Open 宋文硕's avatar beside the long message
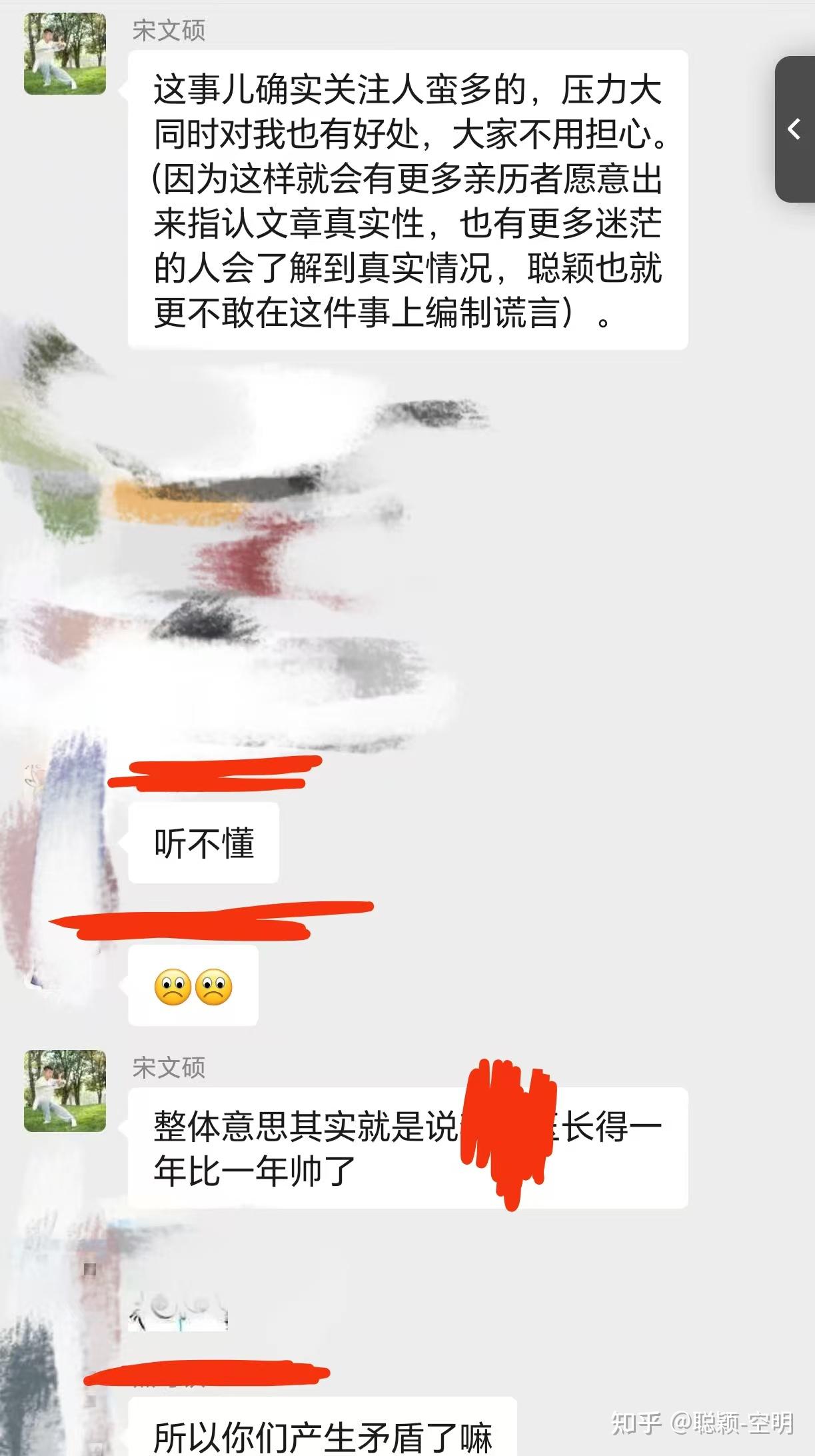 pos(65,54)
